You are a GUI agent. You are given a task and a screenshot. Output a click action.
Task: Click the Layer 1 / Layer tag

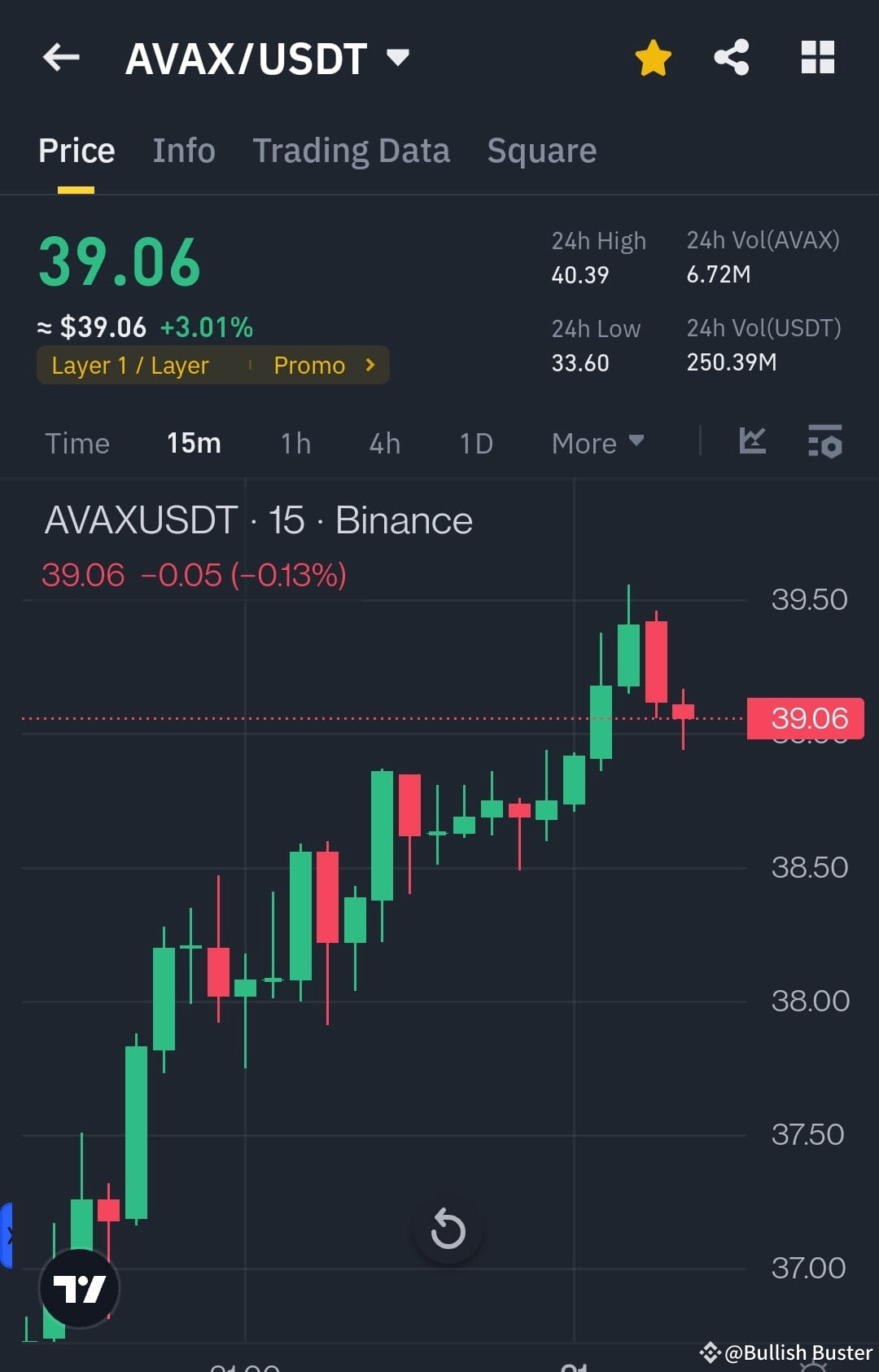coord(130,366)
